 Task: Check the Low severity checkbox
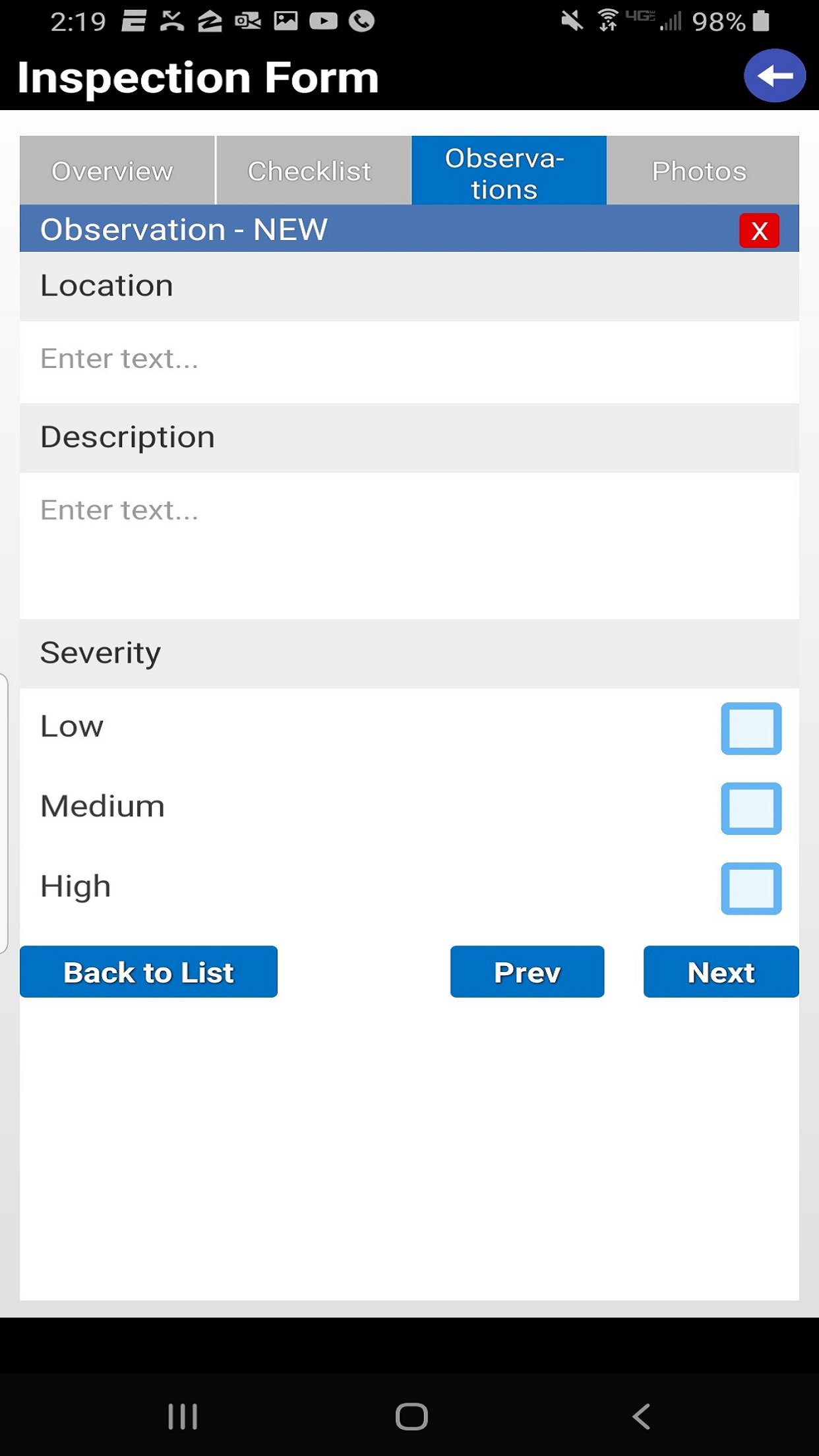point(751,729)
